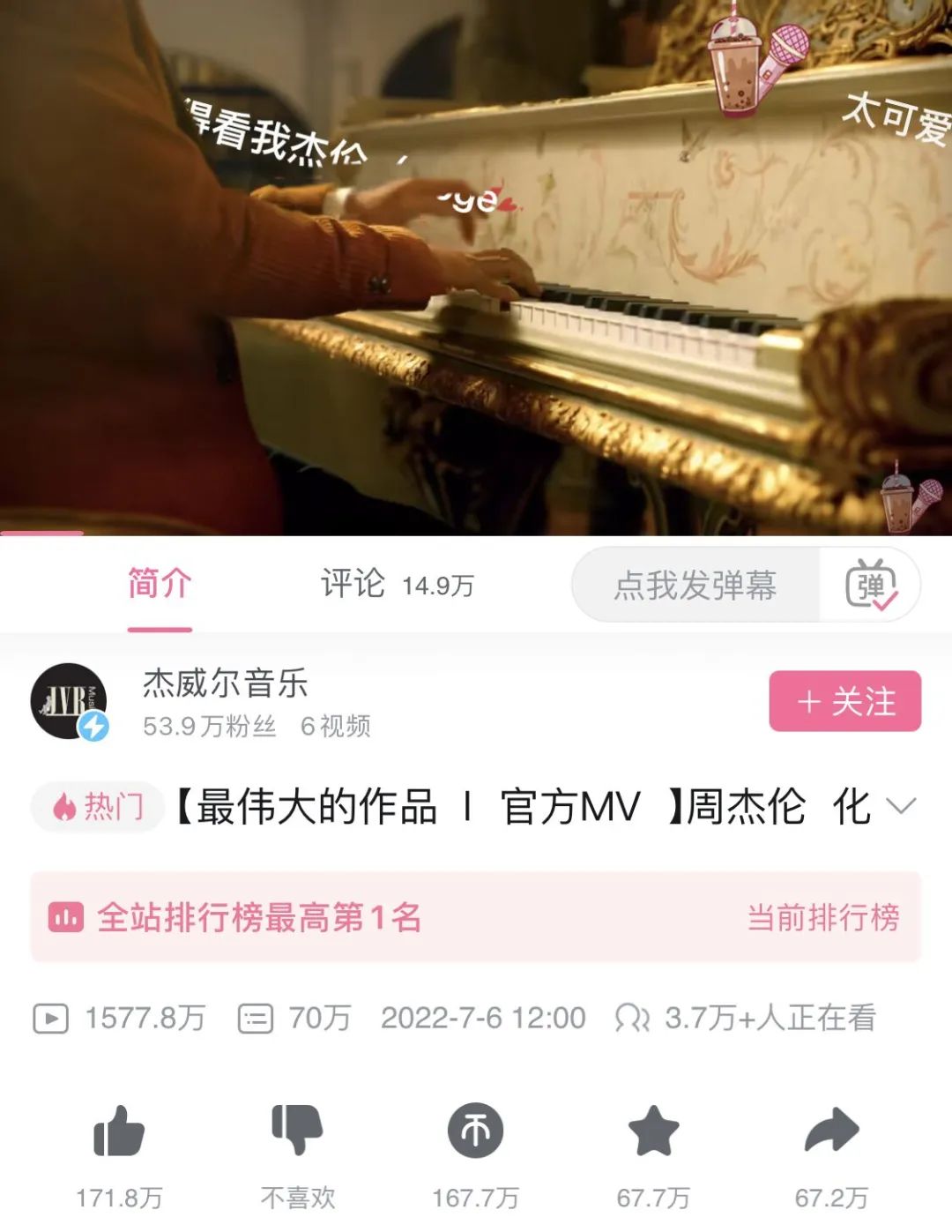The height and width of the screenshot is (1232, 952).
Task: Expand the full video title with the chevron
Action: coord(901,806)
